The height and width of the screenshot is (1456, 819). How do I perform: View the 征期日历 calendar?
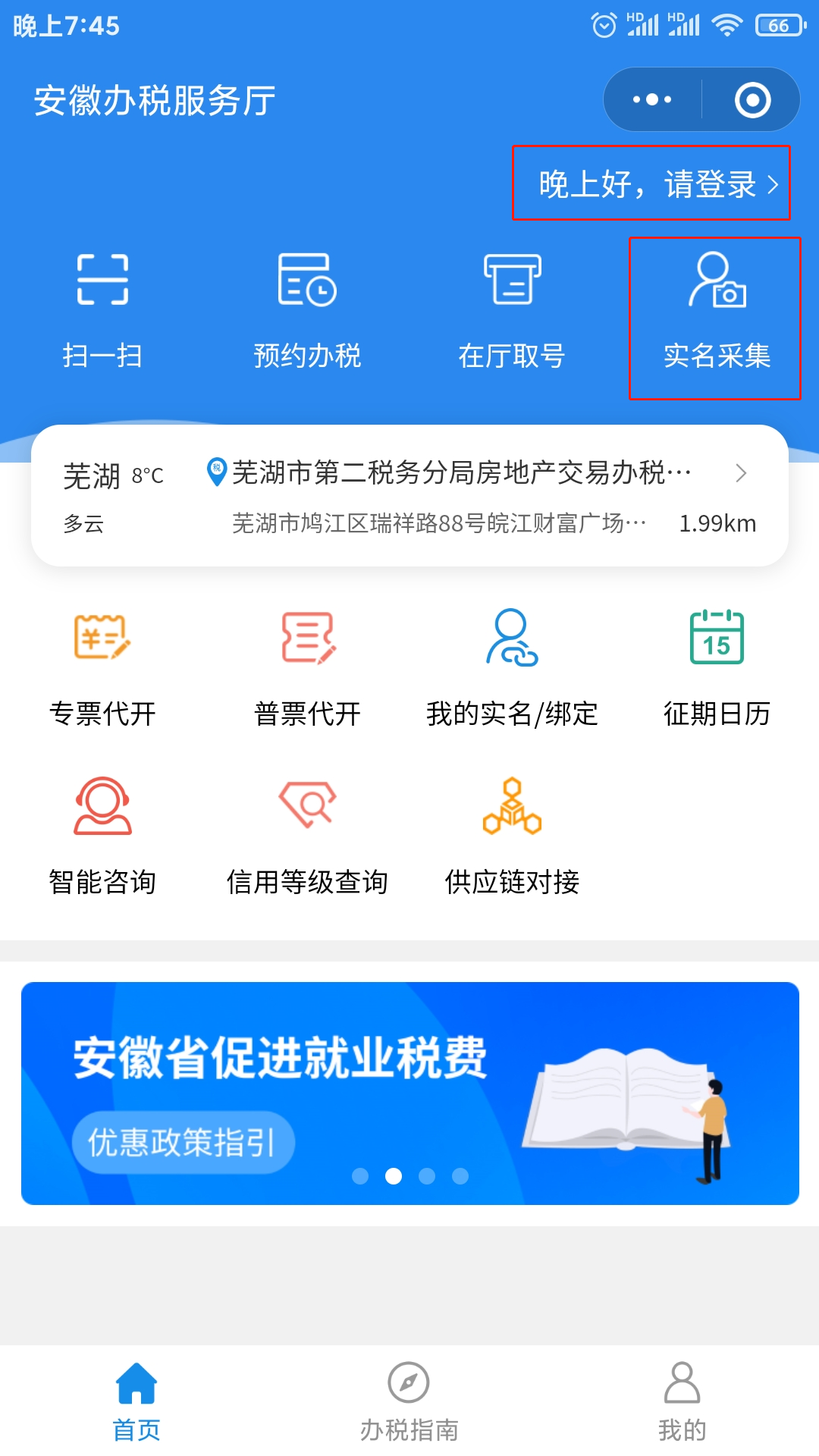[717, 669]
